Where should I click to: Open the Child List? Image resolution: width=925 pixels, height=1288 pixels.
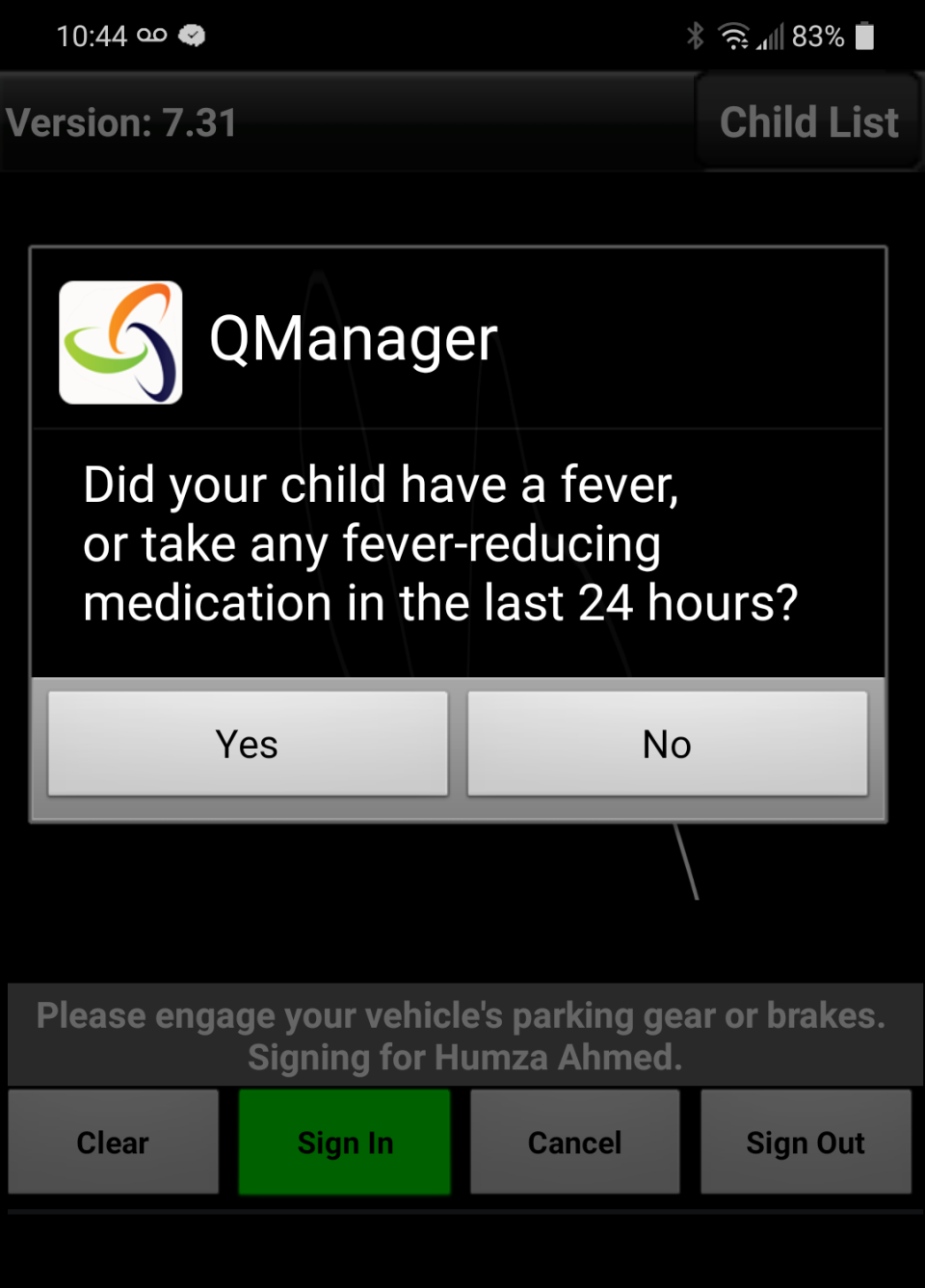[808, 122]
